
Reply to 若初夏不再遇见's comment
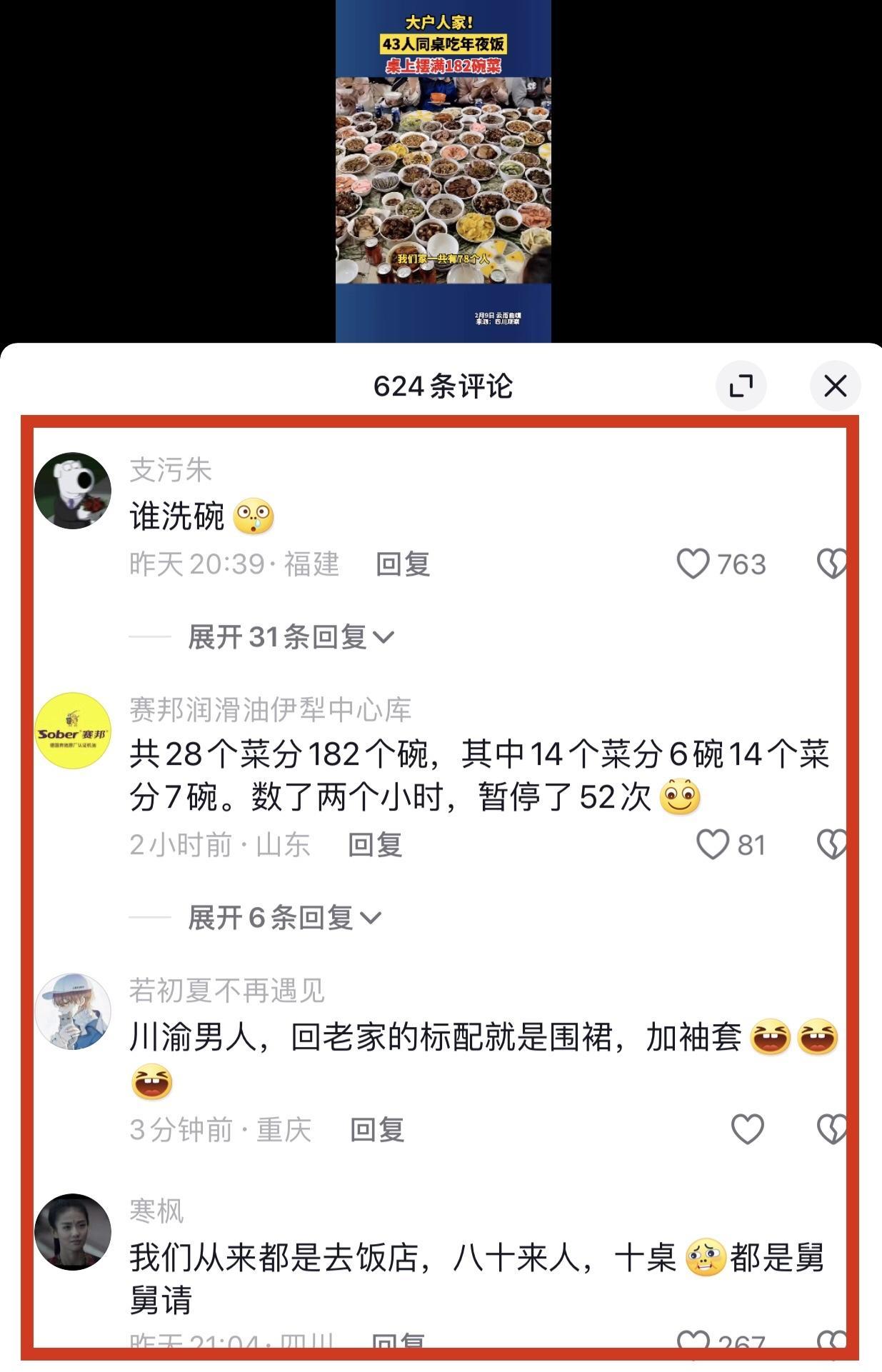coord(377,1130)
